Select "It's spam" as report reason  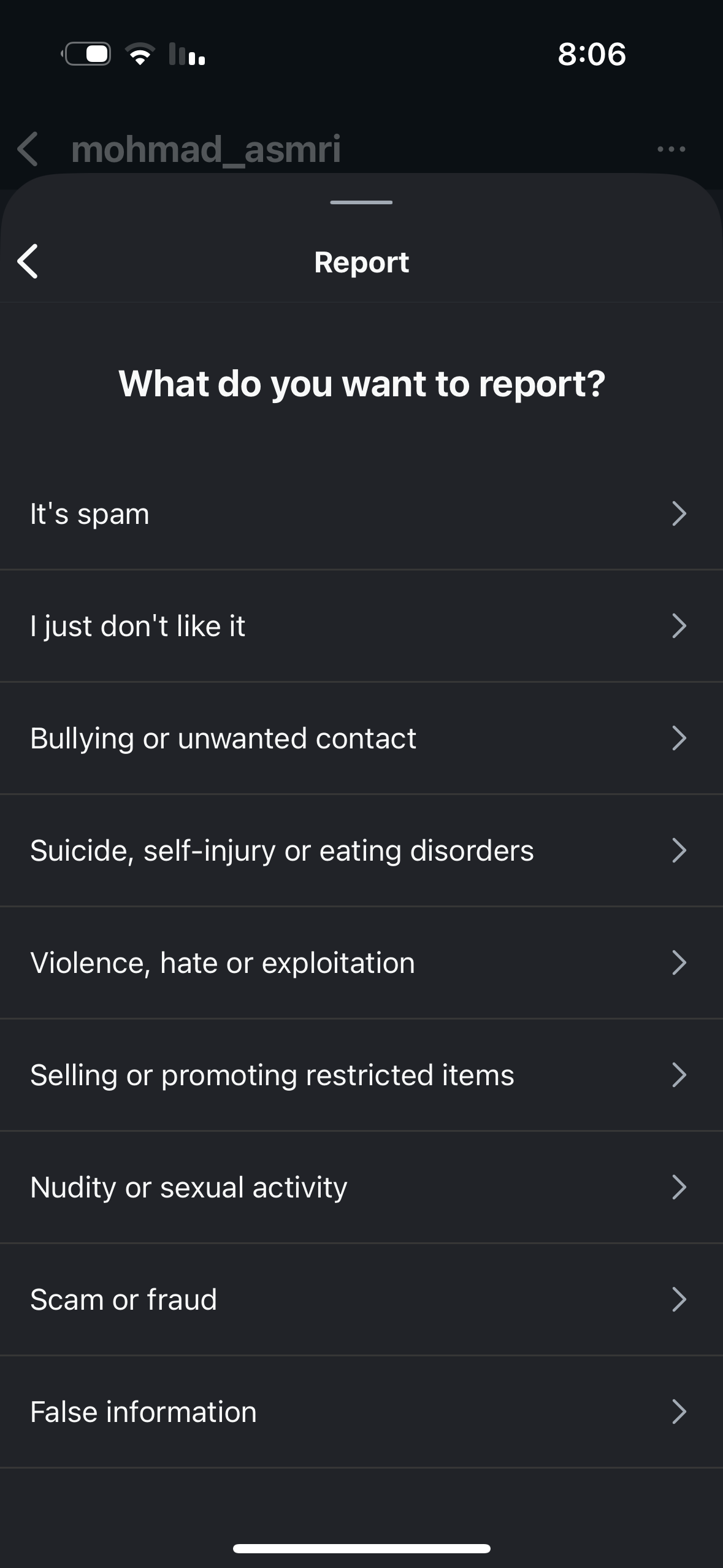point(361,513)
